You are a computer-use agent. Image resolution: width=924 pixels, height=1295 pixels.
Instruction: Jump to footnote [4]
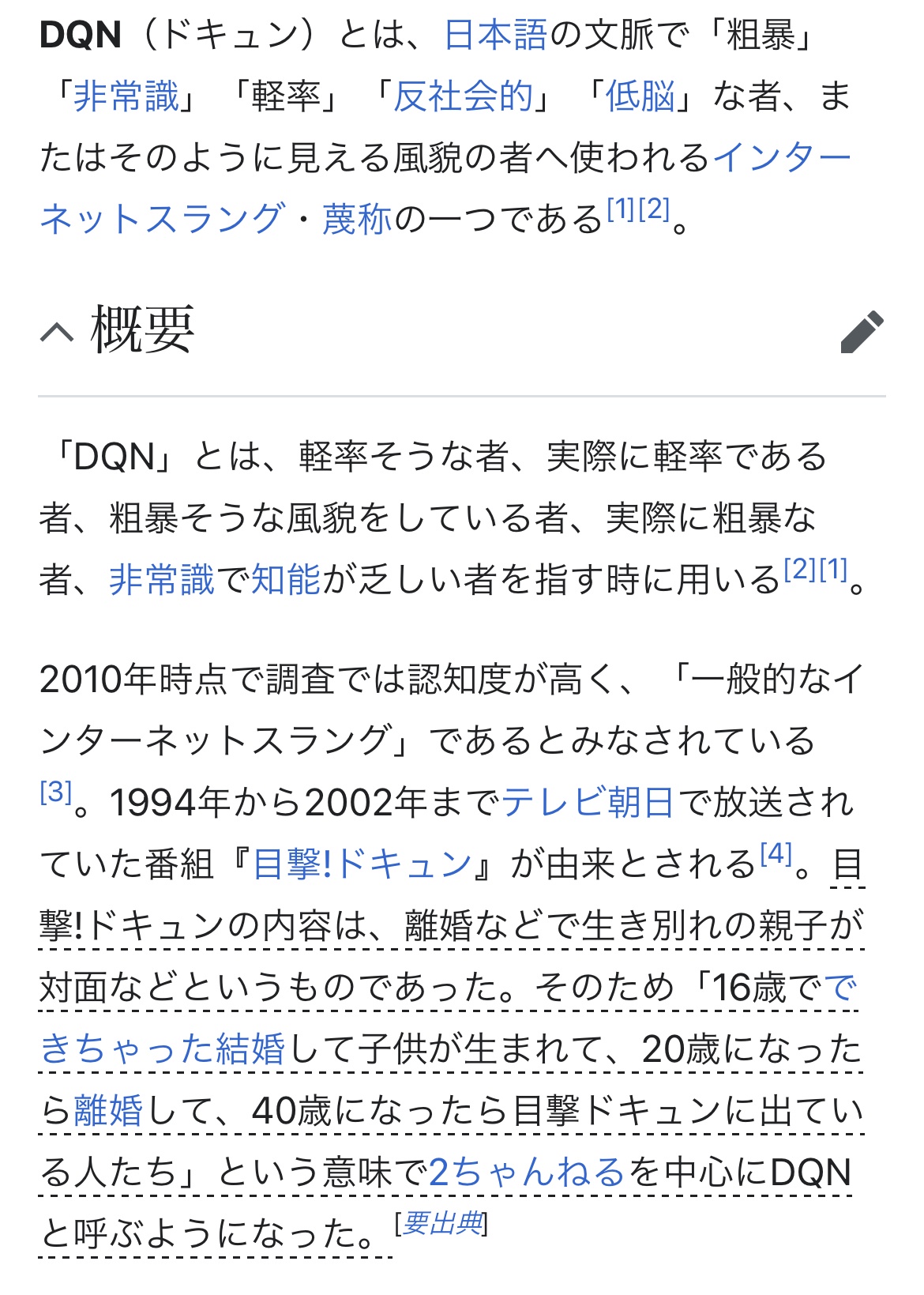(776, 853)
